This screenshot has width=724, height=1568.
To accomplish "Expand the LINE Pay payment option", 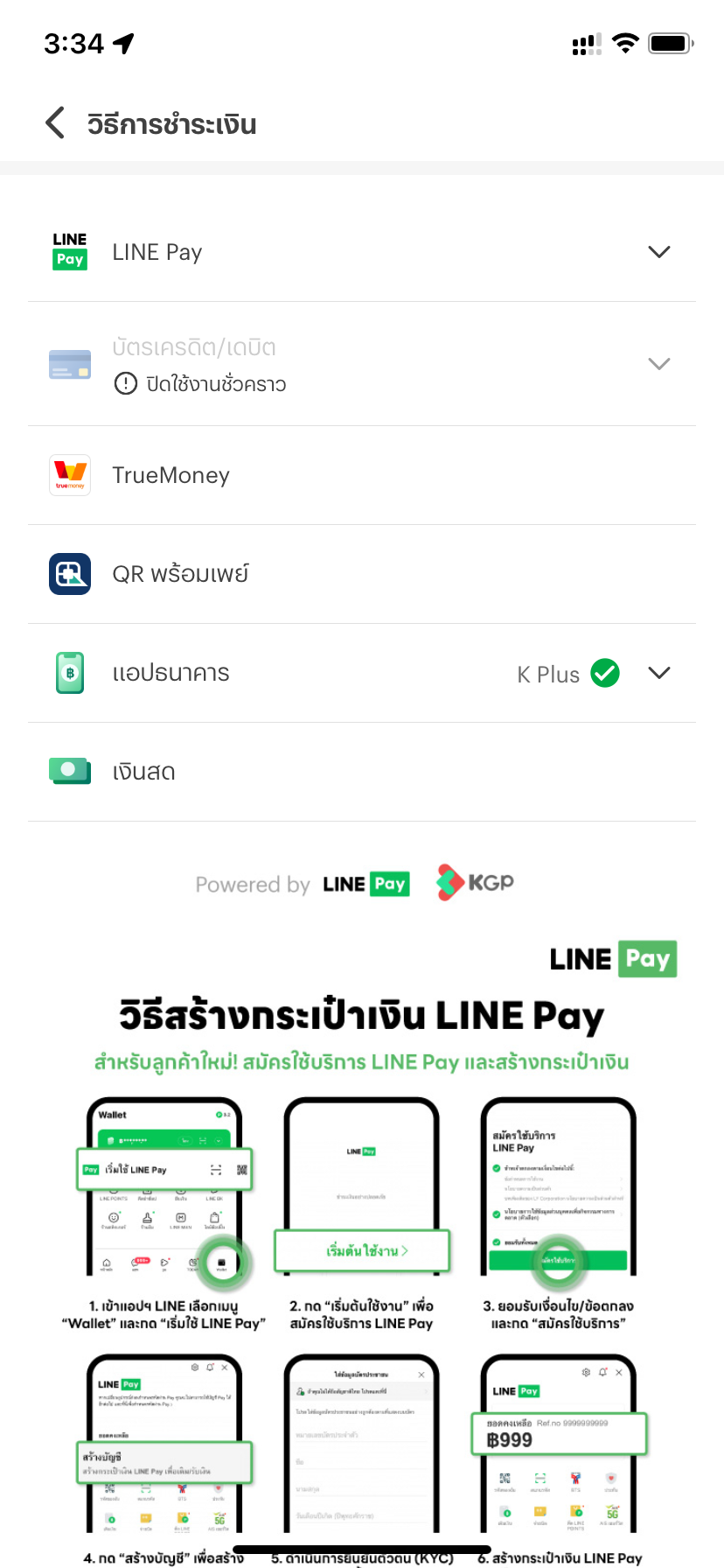I will pos(658,252).
